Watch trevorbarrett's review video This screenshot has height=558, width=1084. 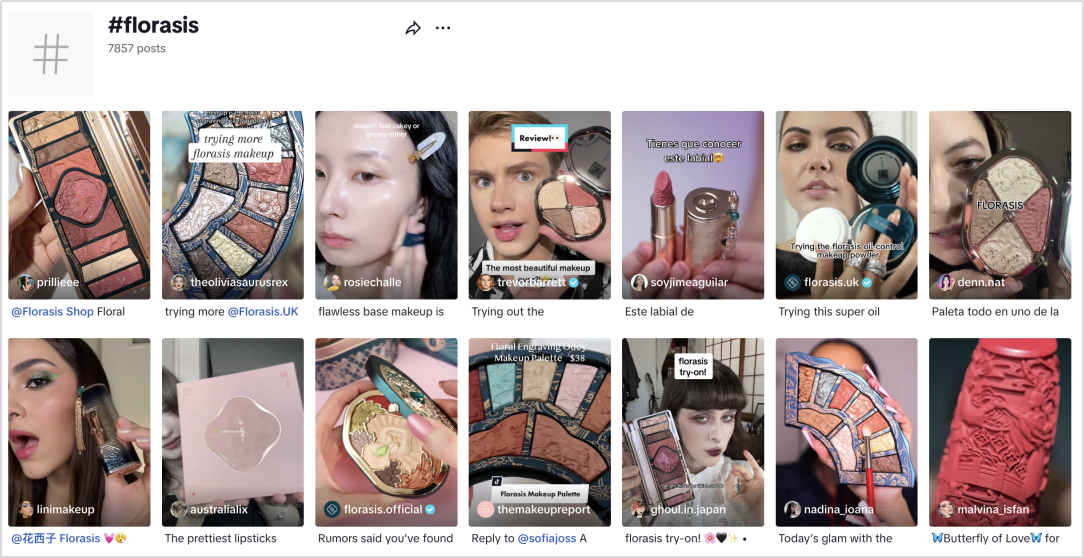(539, 204)
